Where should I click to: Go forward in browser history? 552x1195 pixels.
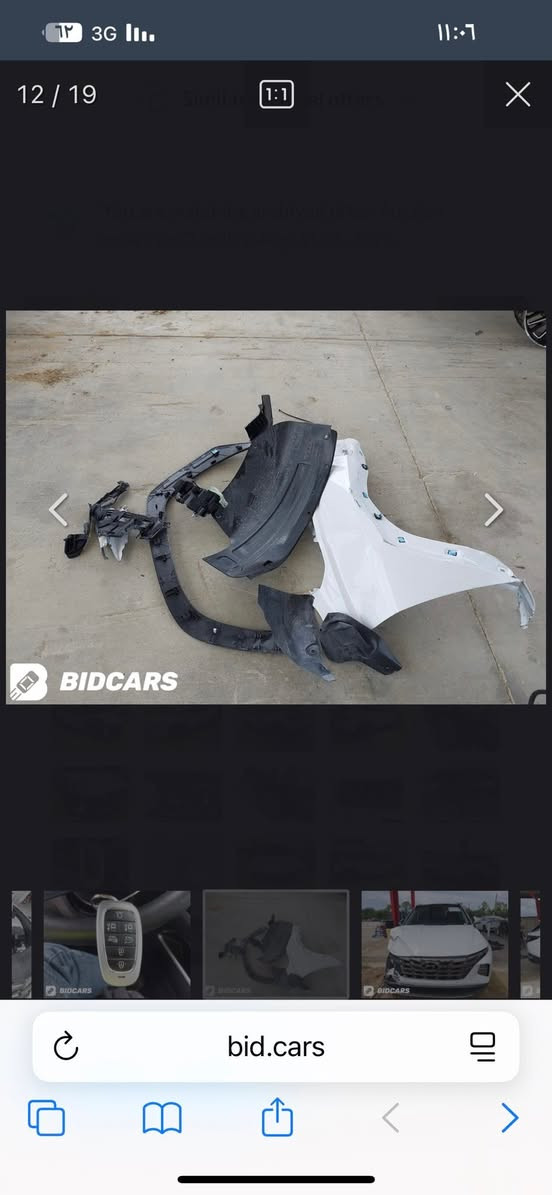click(510, 1118)
